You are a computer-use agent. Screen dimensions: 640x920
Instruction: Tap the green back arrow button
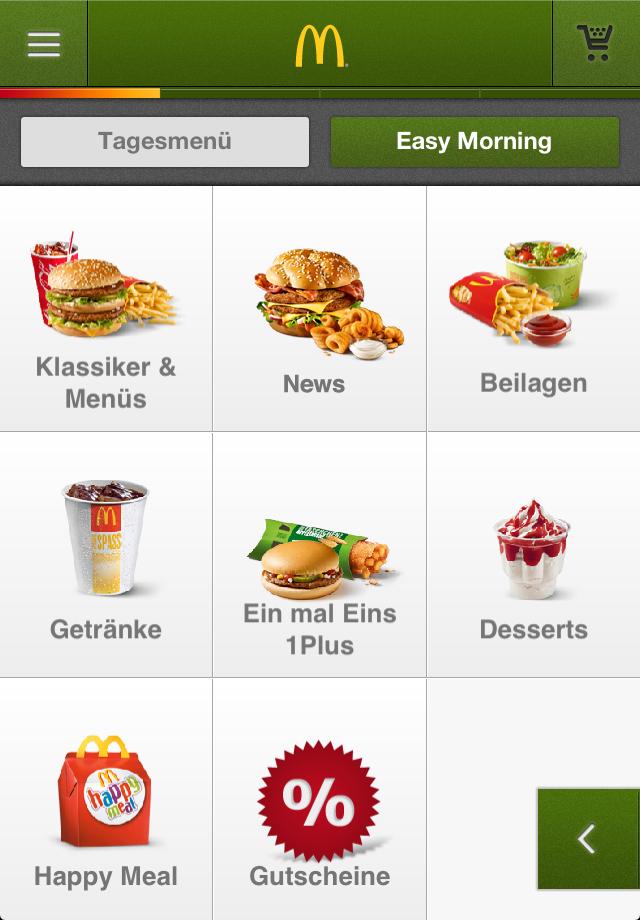[x=588, y=838]
